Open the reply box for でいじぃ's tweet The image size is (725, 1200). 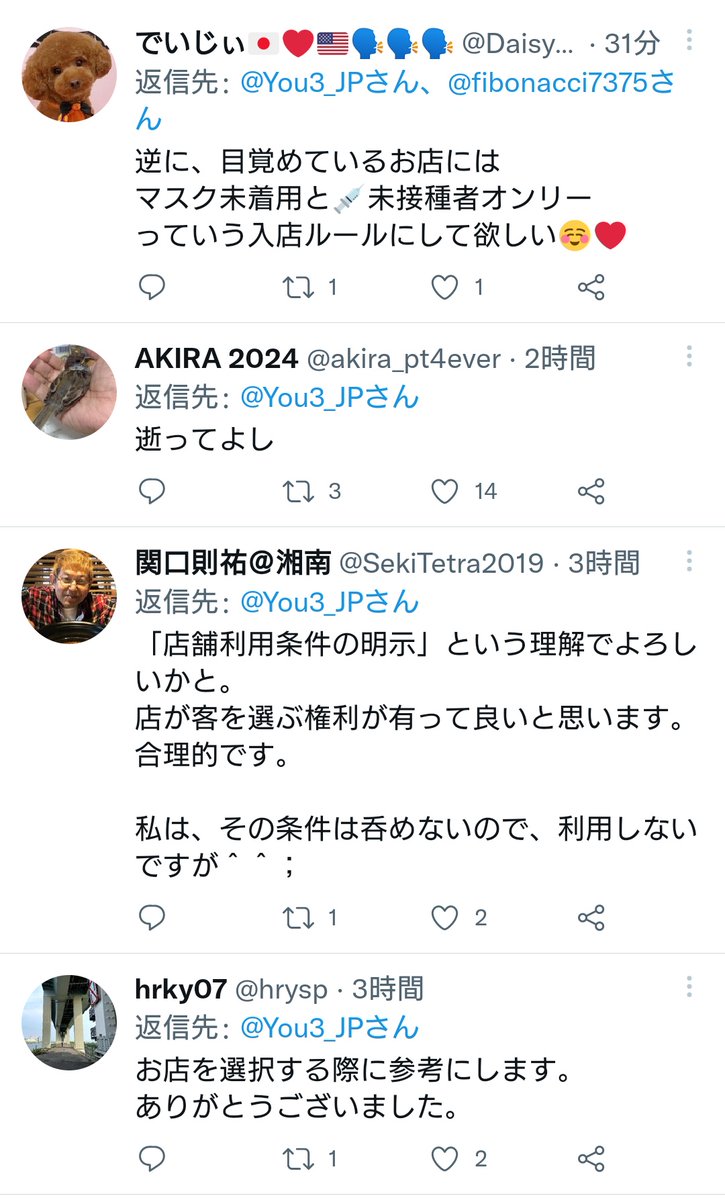(151, 287)
